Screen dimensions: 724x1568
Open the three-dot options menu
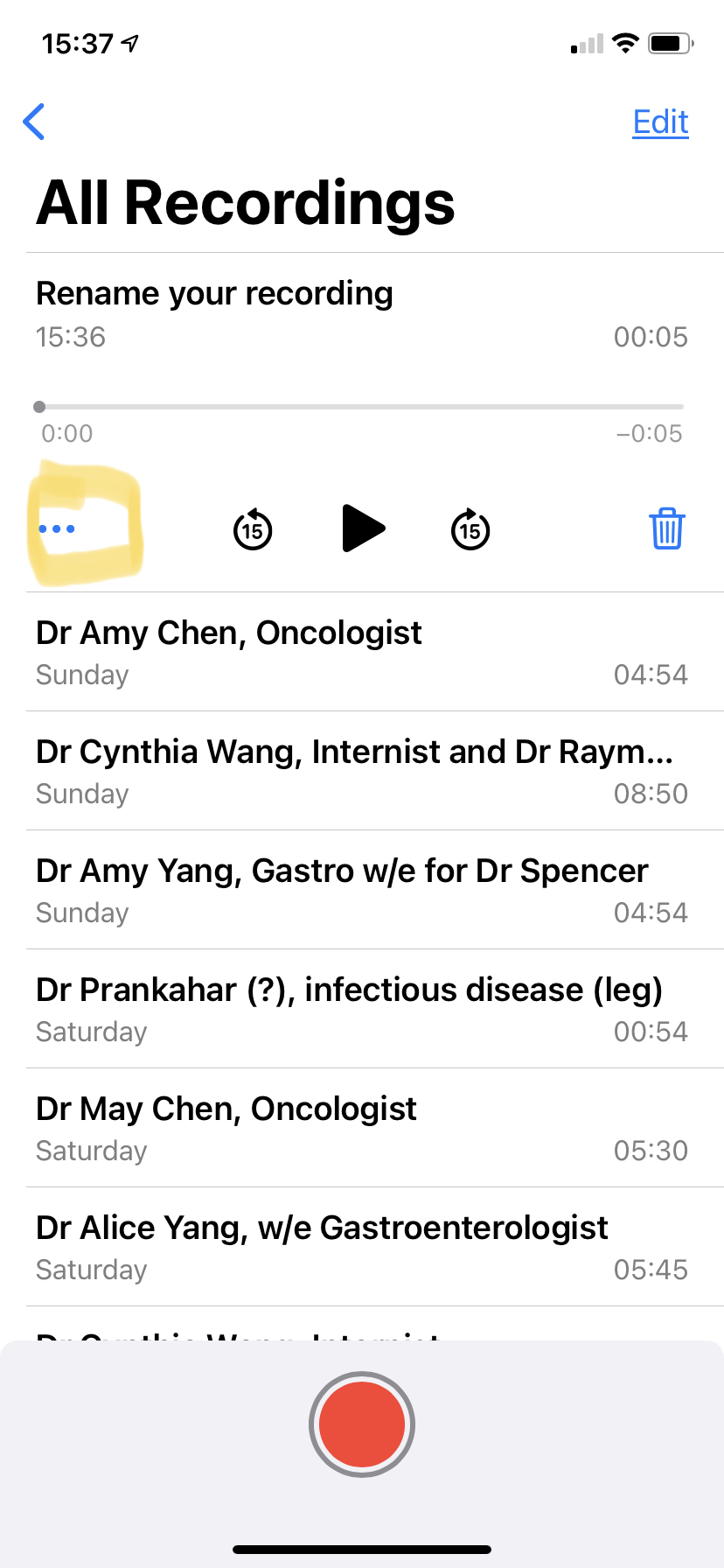(x=58, y=528)
